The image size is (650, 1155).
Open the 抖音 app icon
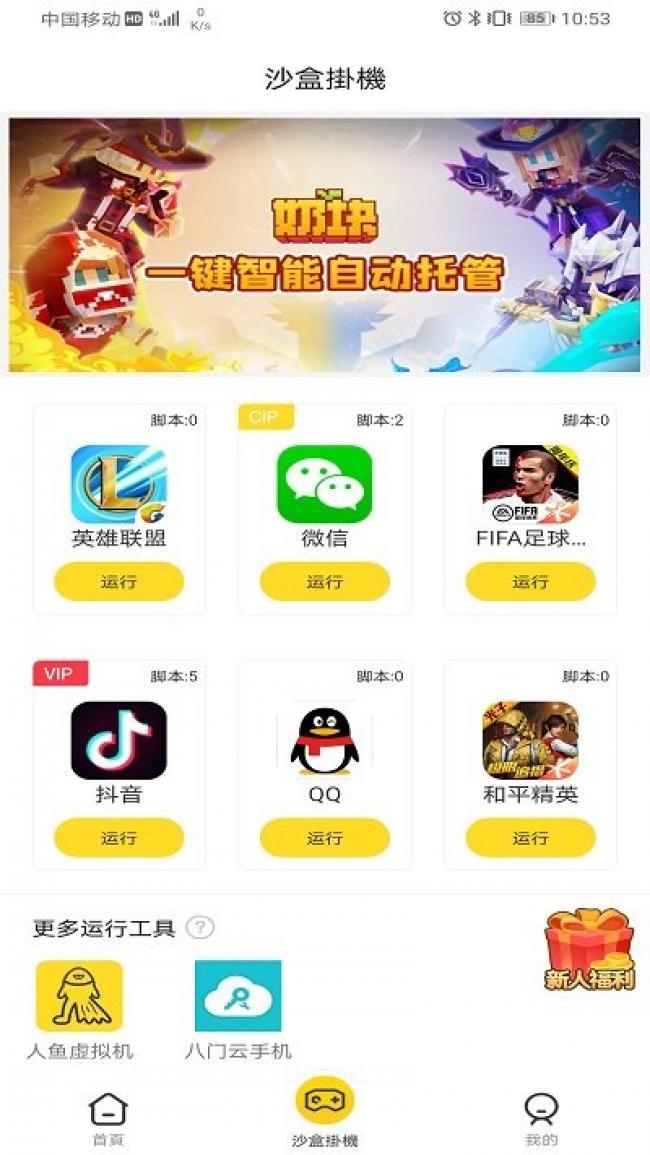tap(119, 741)
